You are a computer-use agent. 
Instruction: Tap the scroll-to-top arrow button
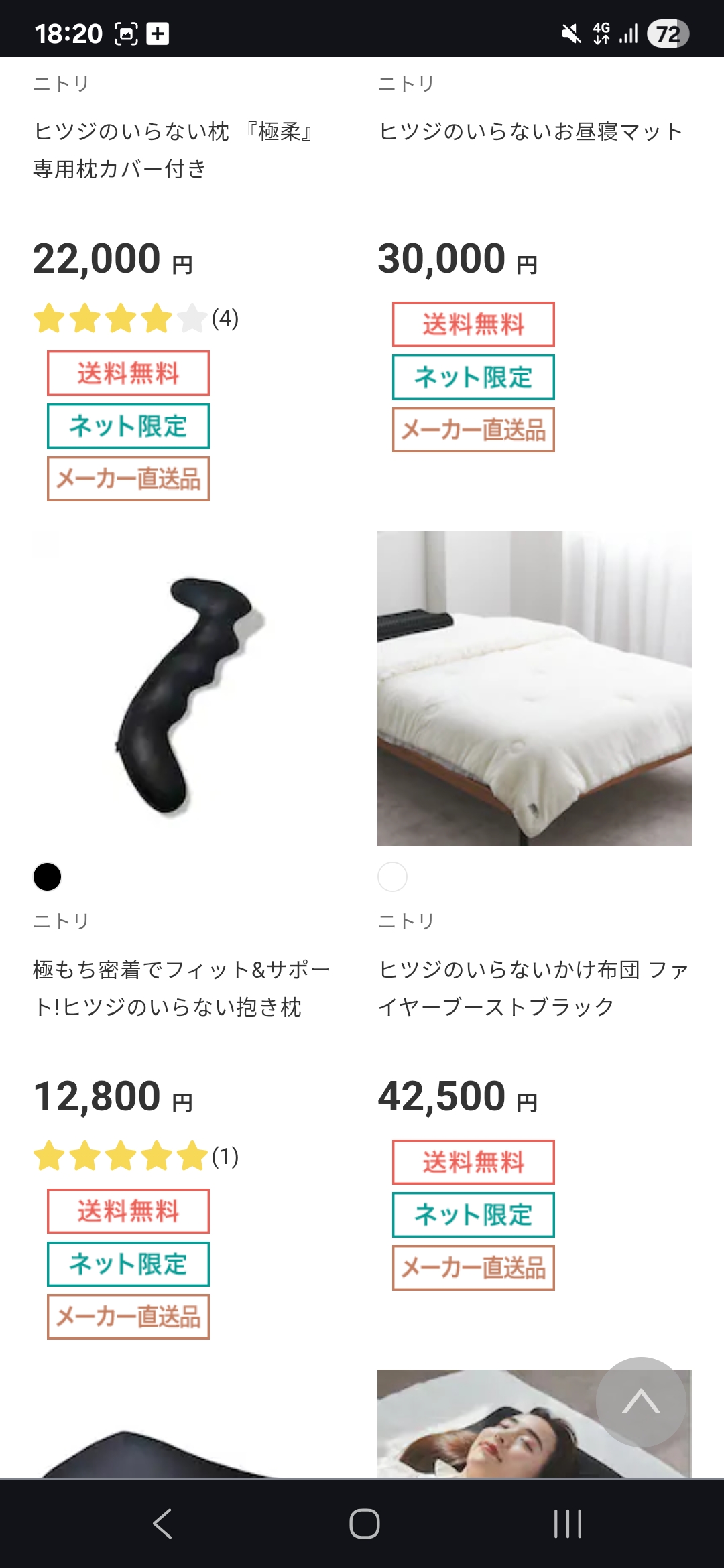tap(641, 1402)
